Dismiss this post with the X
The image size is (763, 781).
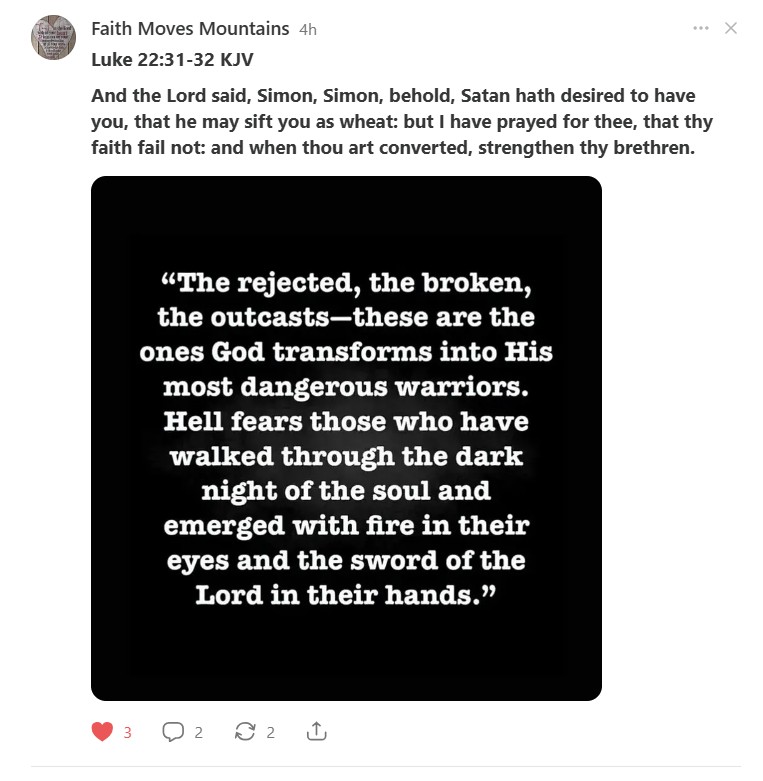coord(731,28)
